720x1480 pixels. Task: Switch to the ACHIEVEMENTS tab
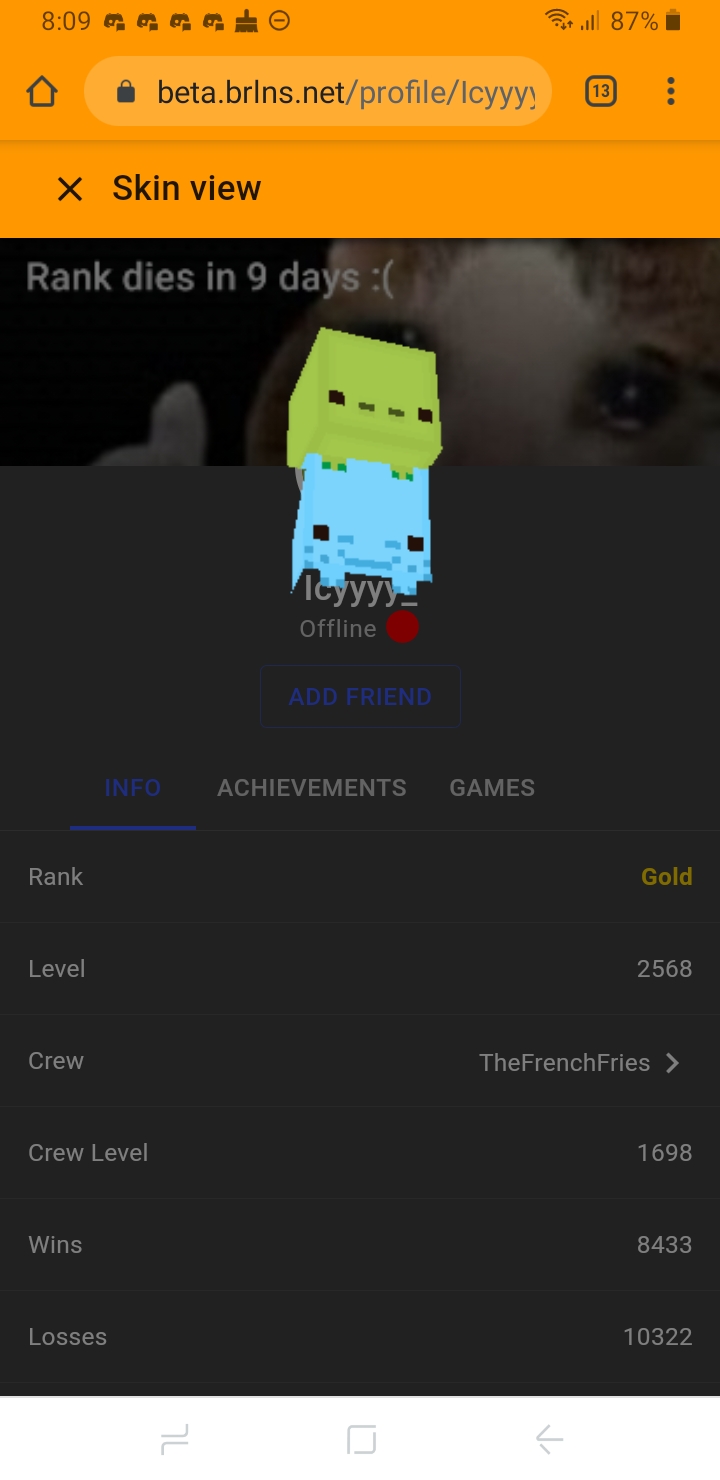pos(312,788)
